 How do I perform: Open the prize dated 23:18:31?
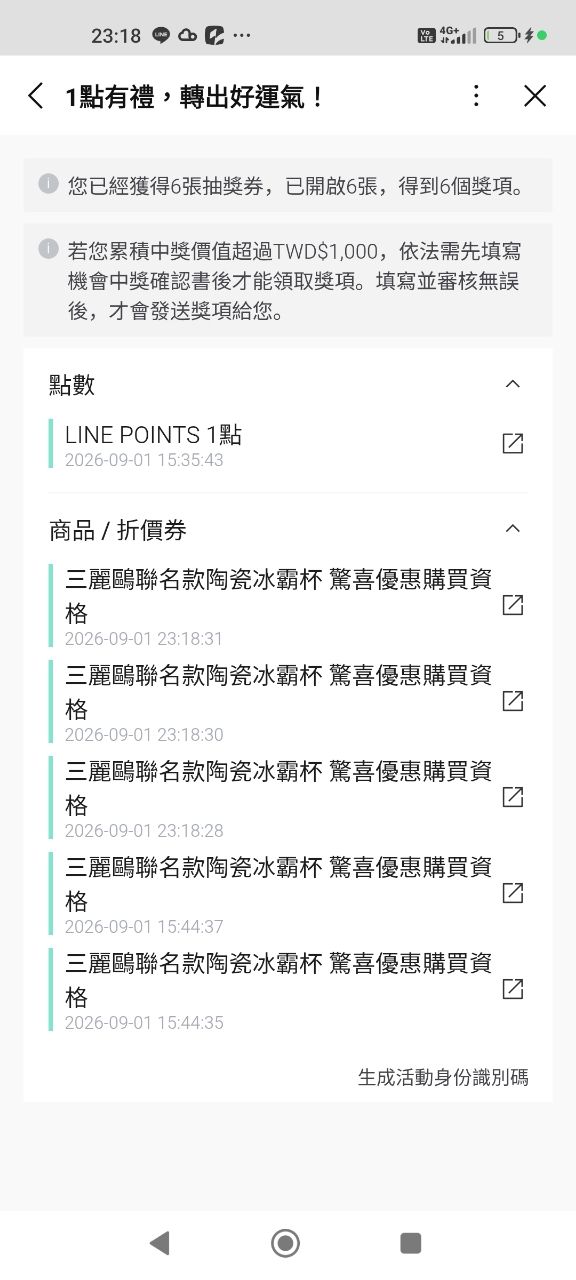pyautogui.click(x=513, y=605)
